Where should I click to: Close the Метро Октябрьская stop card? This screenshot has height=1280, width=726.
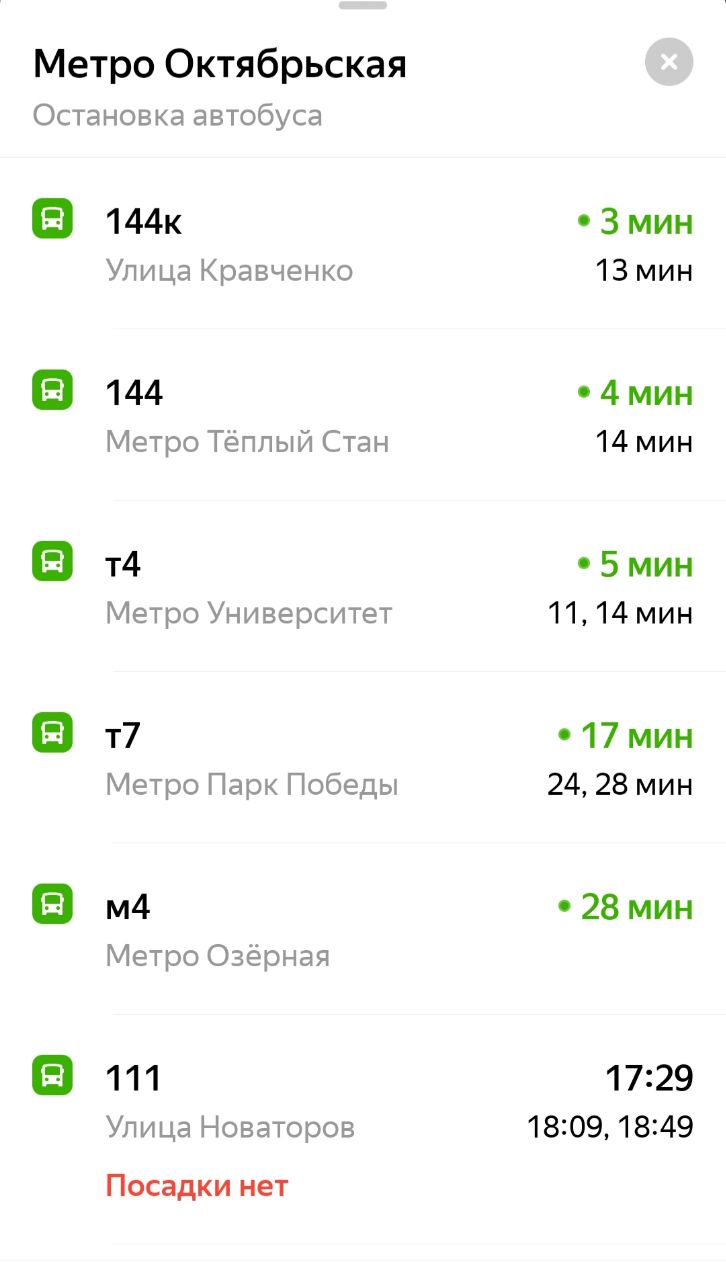669,62
